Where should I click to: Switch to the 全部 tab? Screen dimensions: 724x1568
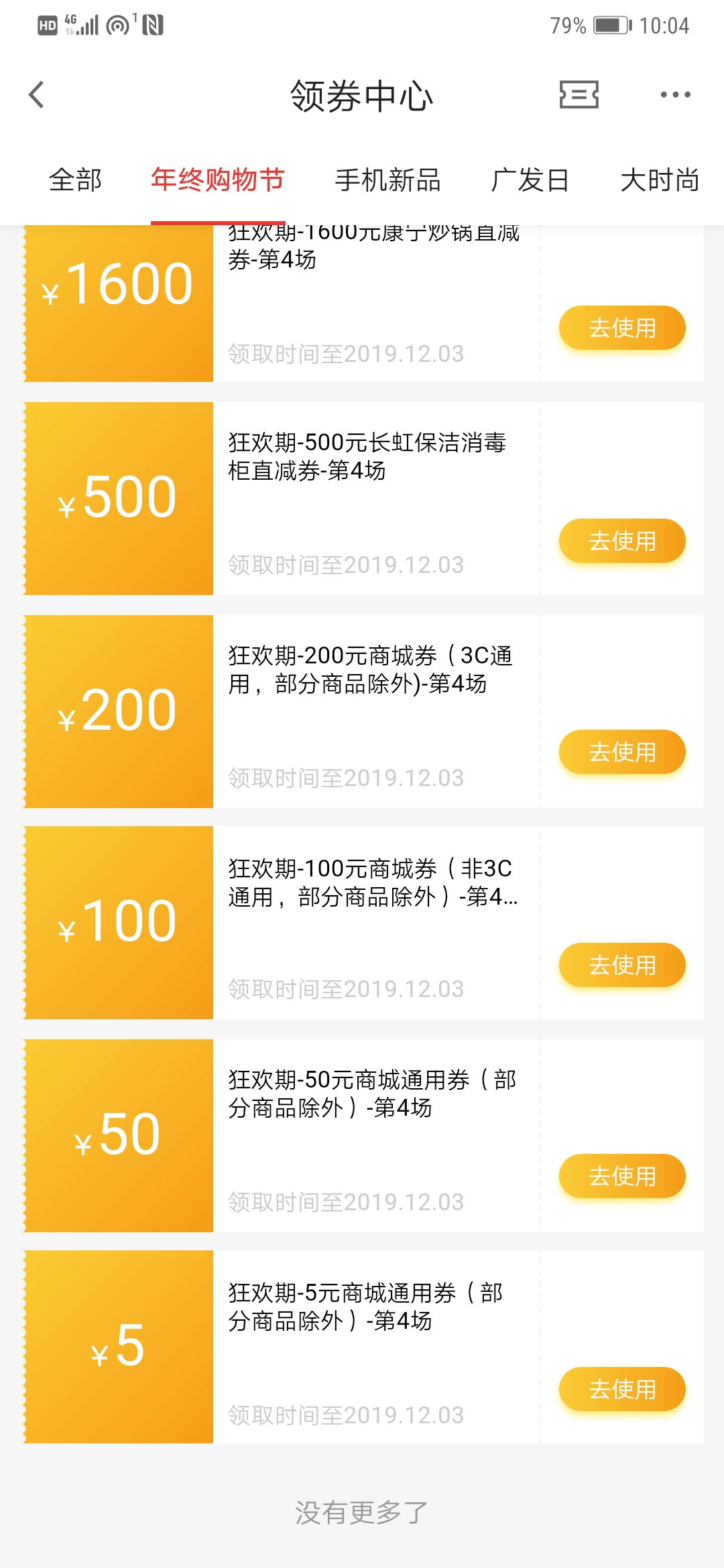(x=76, y=180)
